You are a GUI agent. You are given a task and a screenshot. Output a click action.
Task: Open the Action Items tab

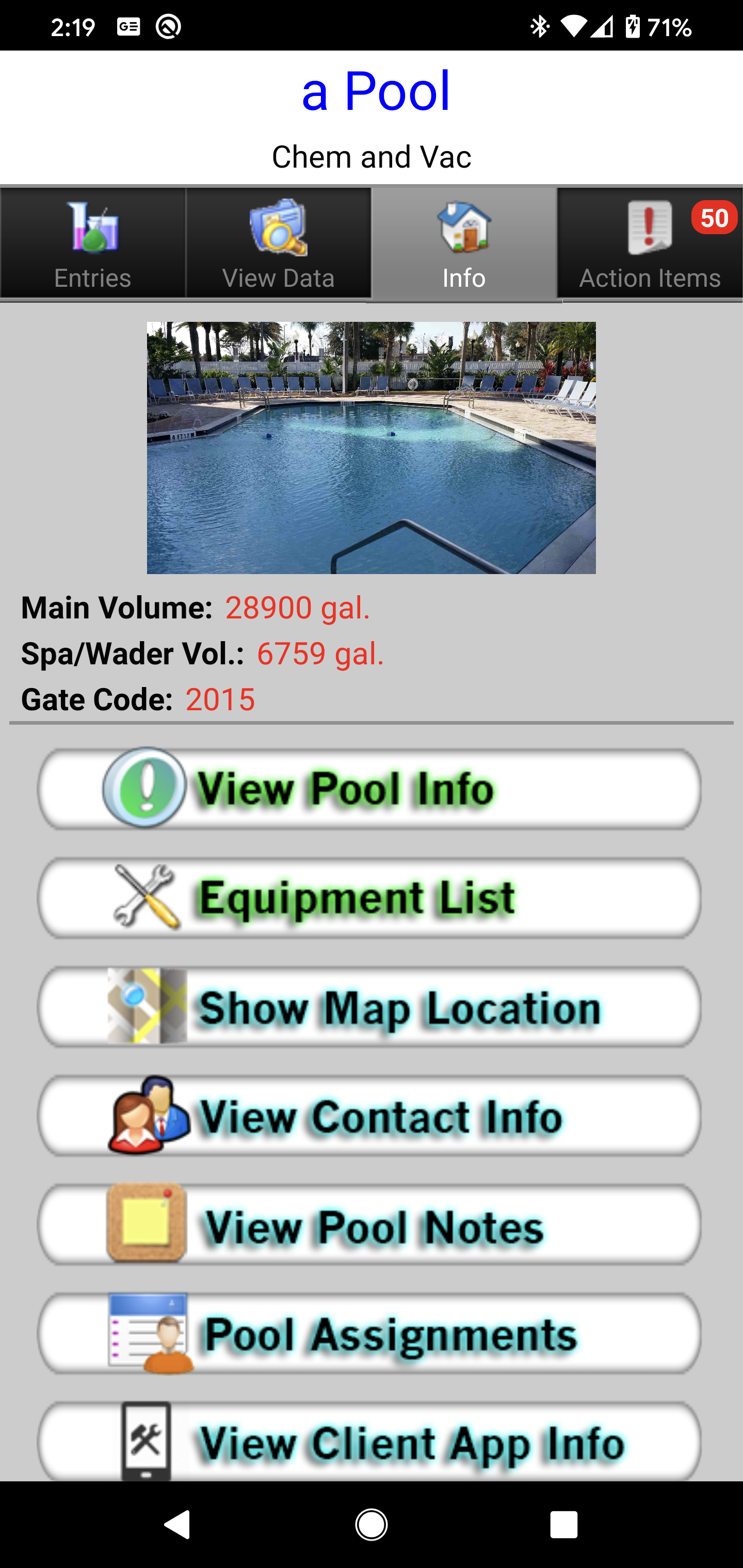tap(650, 243)
